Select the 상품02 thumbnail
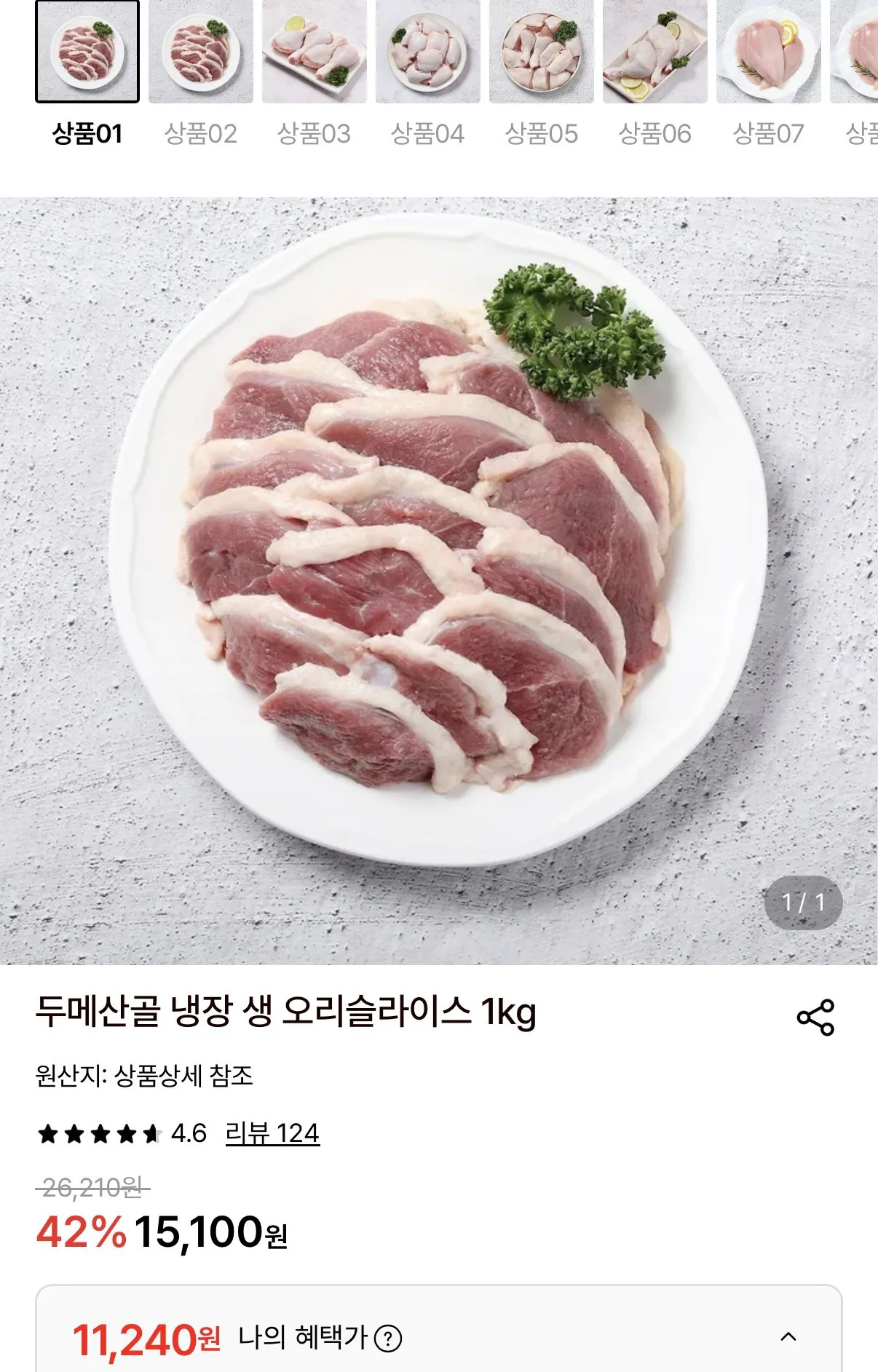The image size is (878, 1372). 201,52
